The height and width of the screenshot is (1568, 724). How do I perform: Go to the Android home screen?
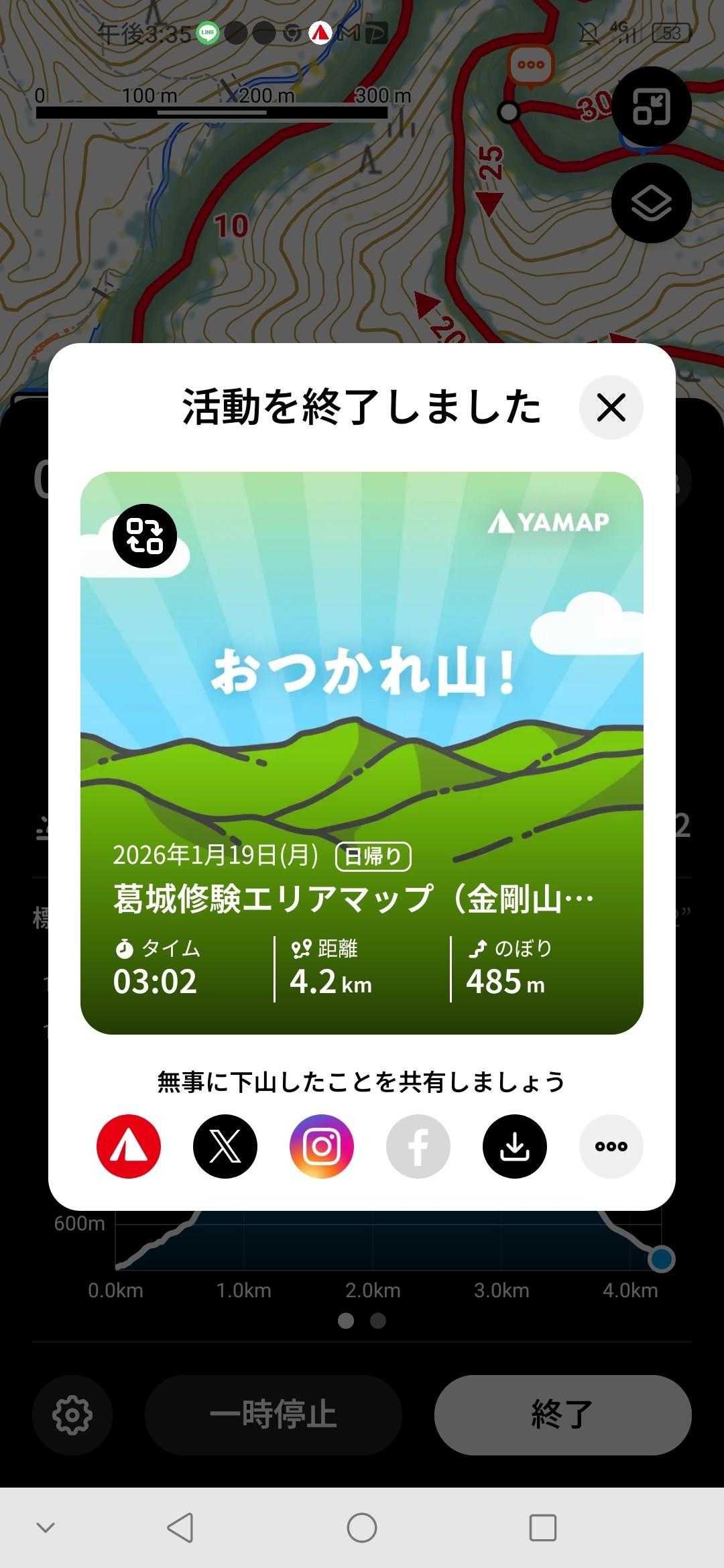362,1528
